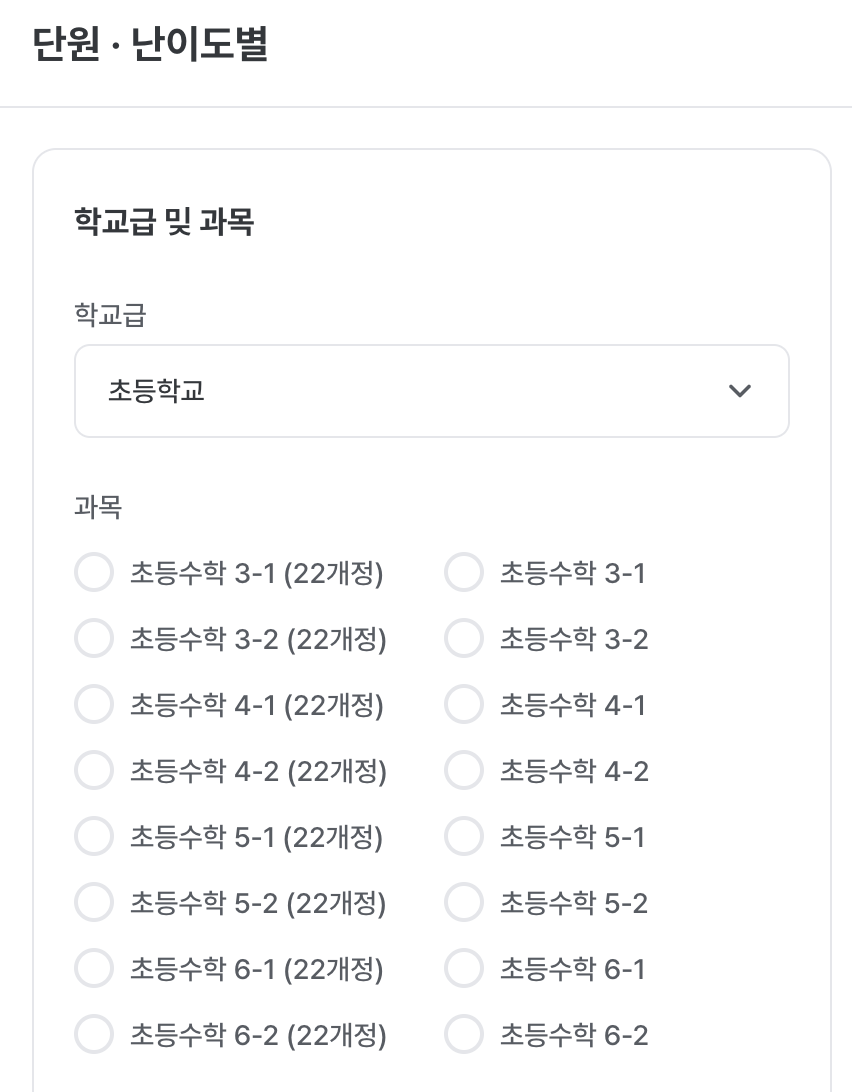Screen dimensions: 852x1092
Task: Select 초등수학 6-1 option
Action: click(463, 968)
